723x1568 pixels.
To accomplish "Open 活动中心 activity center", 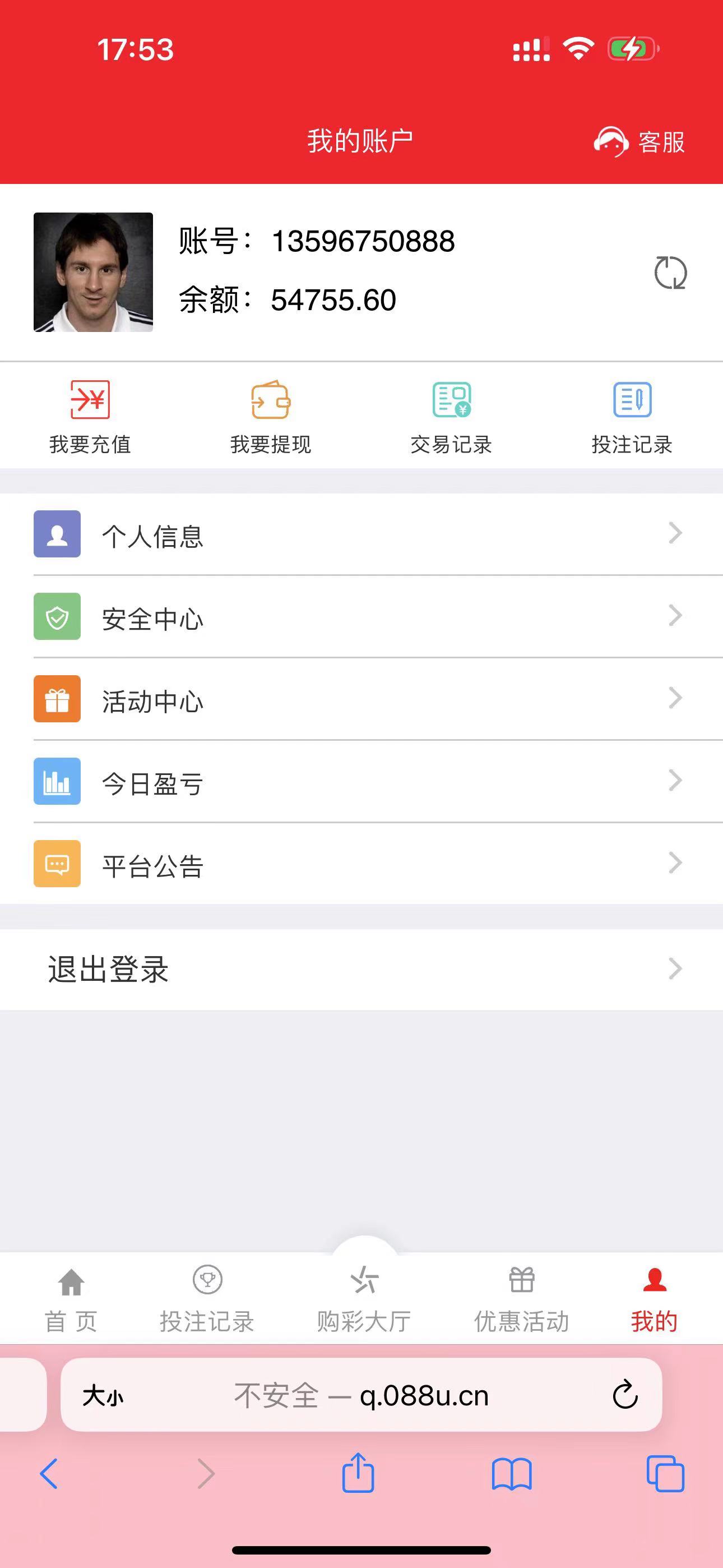I will point(361,699).
